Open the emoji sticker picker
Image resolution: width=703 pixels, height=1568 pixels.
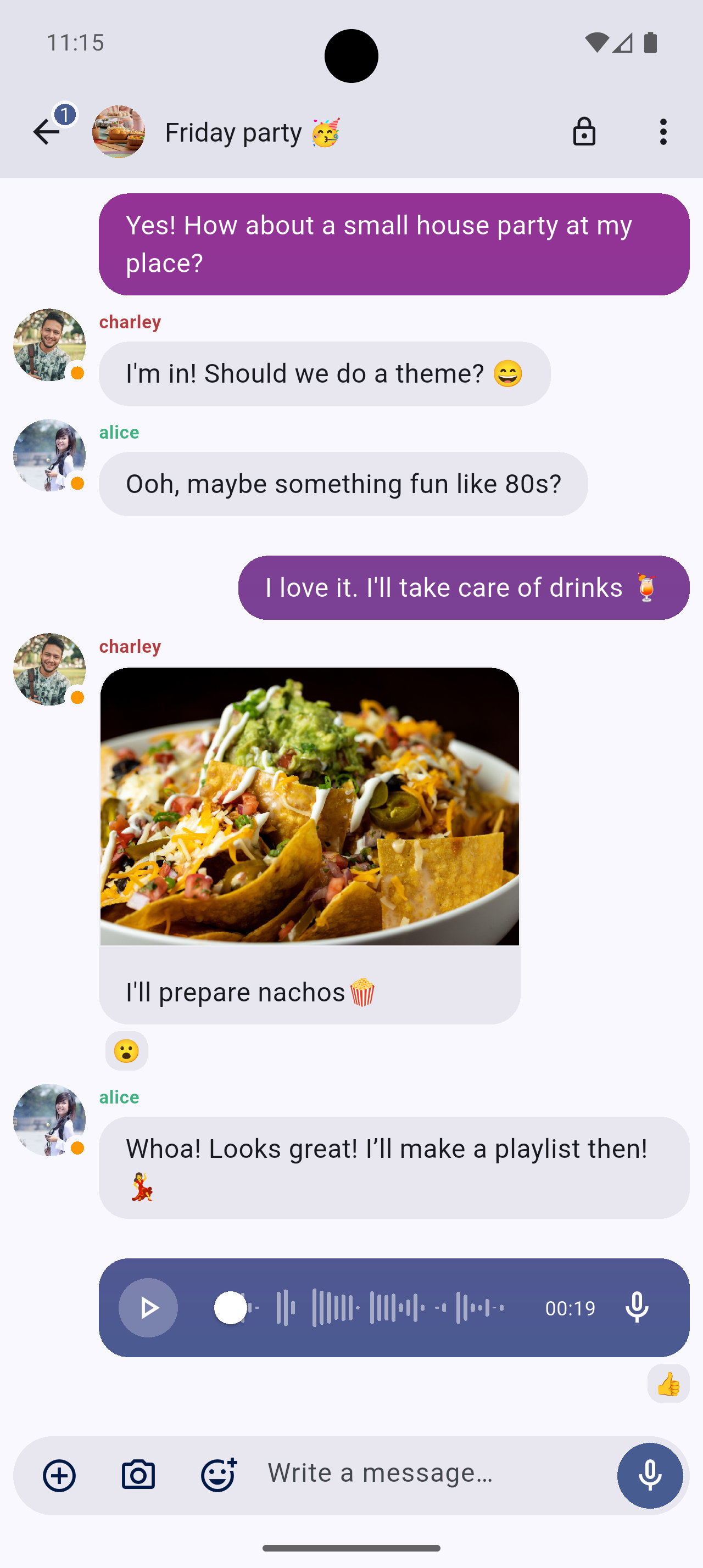click(218, 1475)
